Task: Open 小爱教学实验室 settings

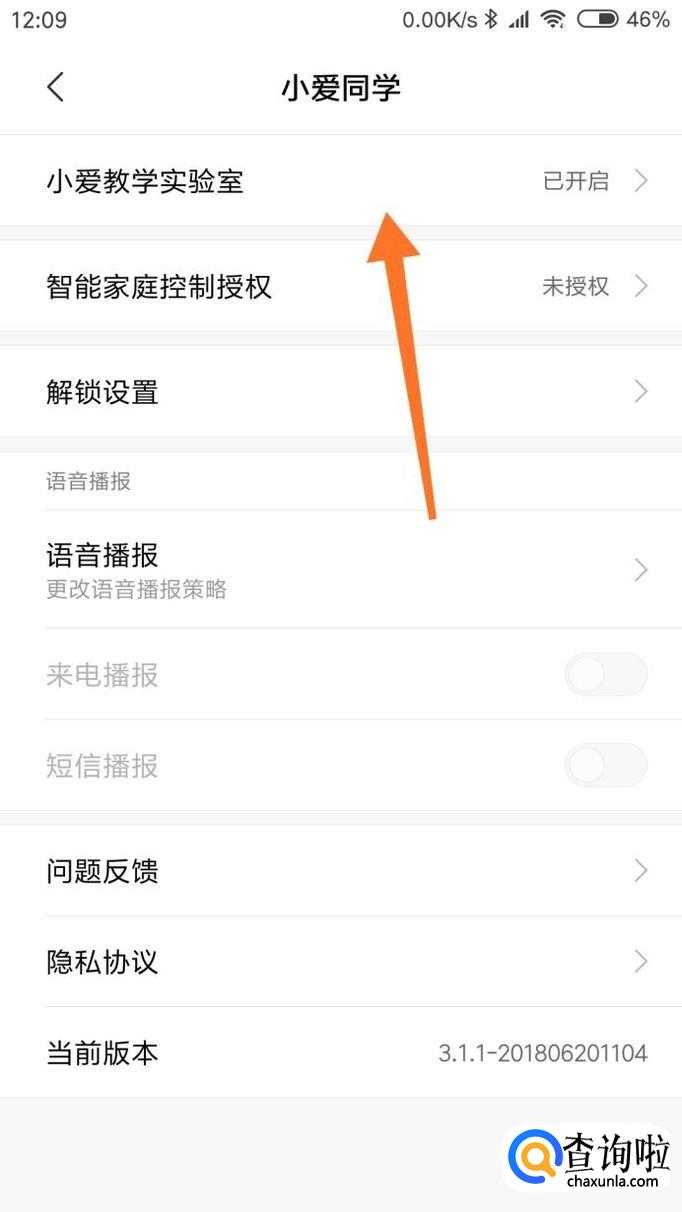Action: pyautogui.click(x=340, y=181)
